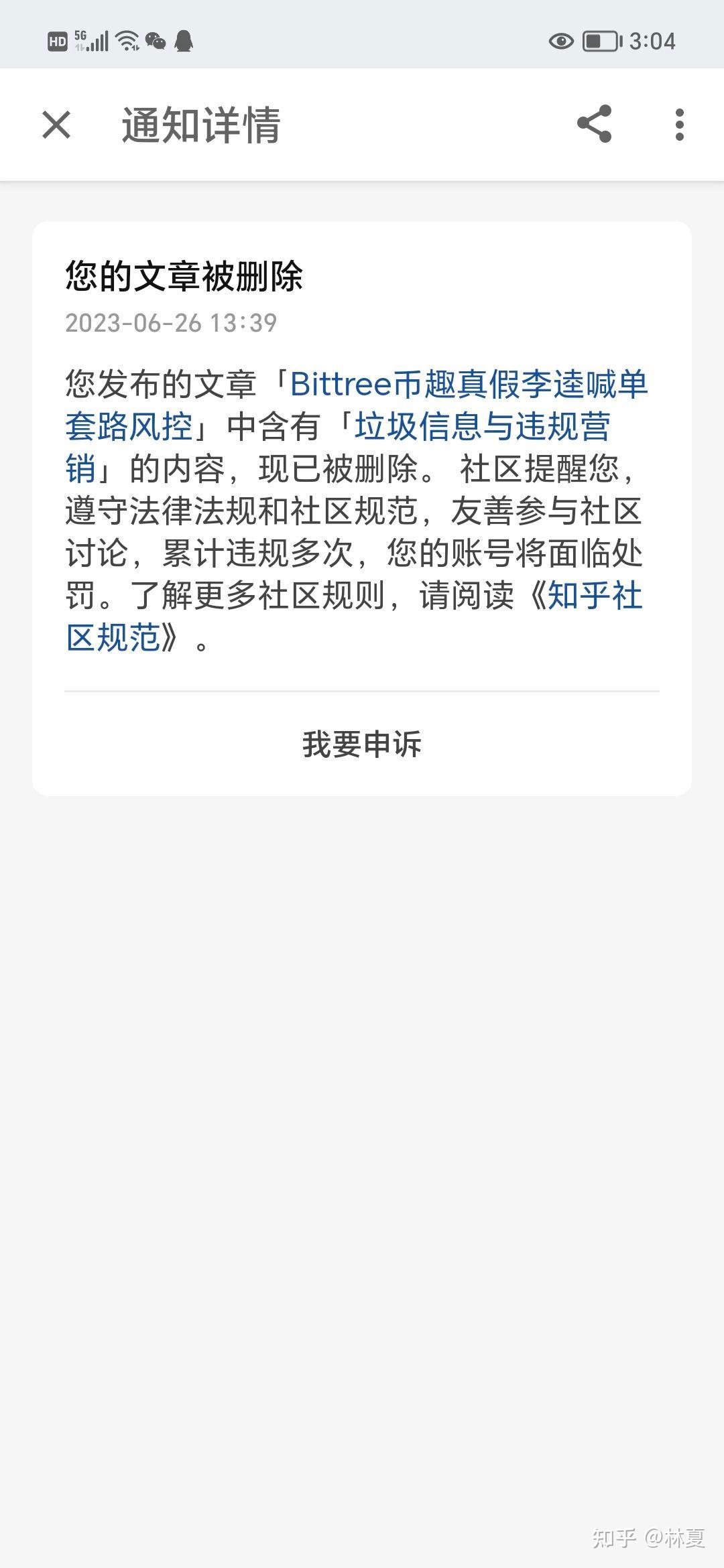
Task: Tap the 通知详情 title text
Action: point(201,124)
